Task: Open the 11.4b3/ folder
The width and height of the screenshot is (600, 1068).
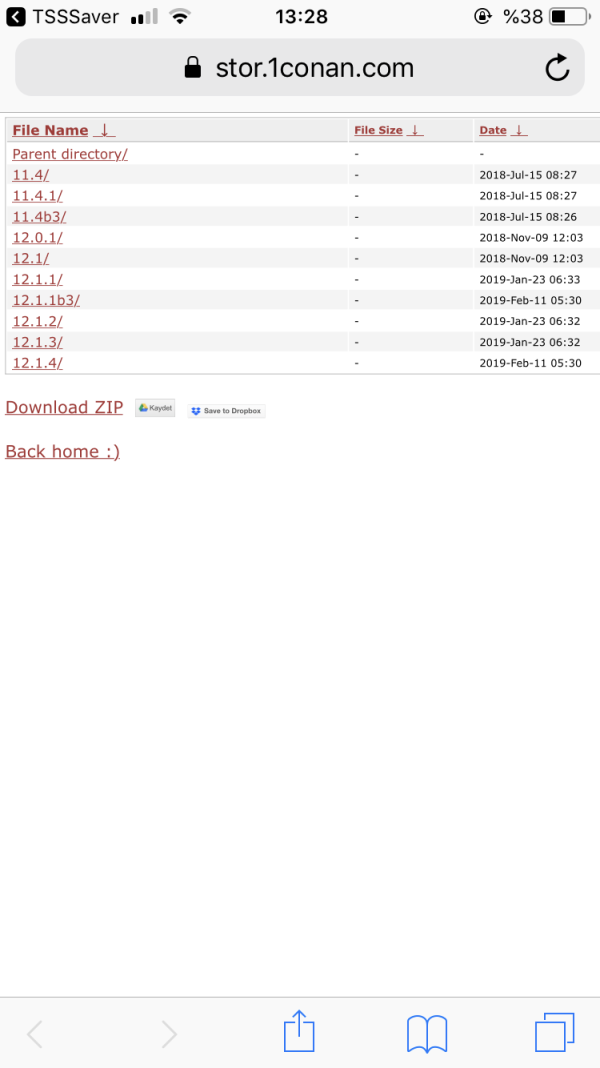Action: coord(39,217)
